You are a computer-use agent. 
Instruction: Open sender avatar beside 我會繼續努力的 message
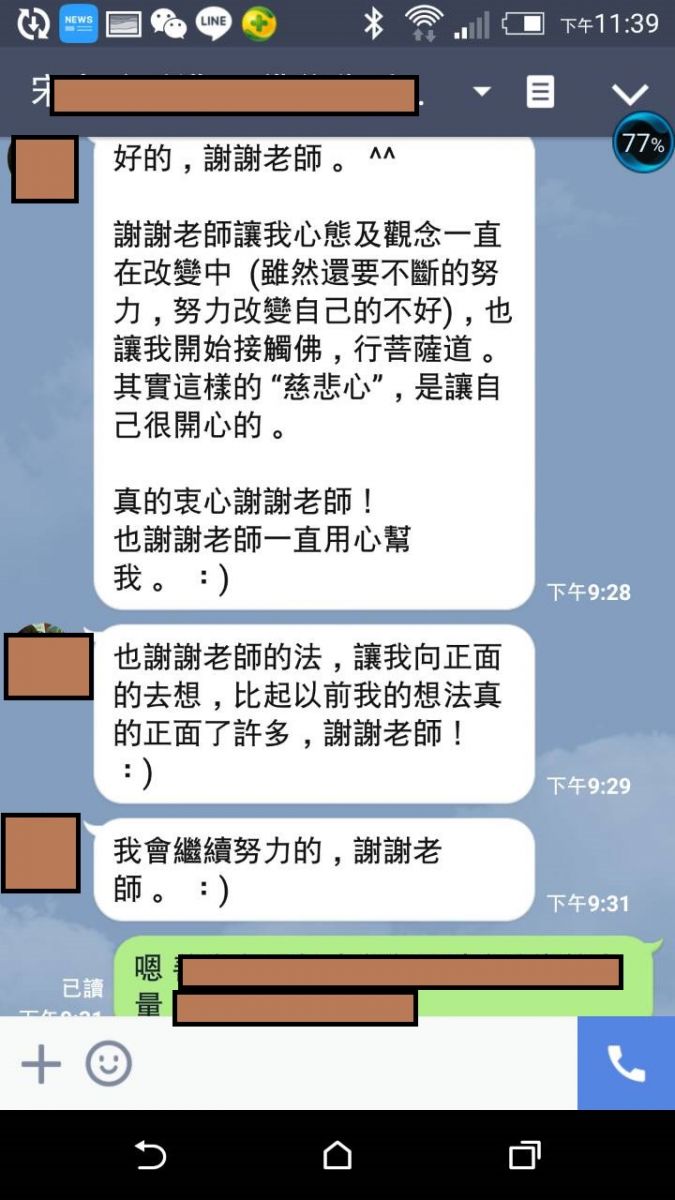41,853
